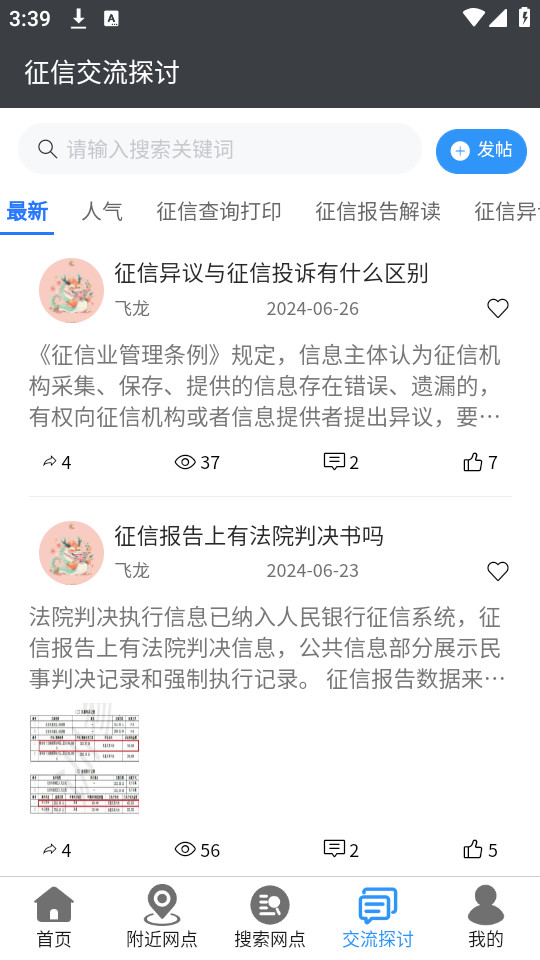540x960 pixels.
Task: Open comments on 征信异议与征信投诉 post
Action: pos(341,462)
